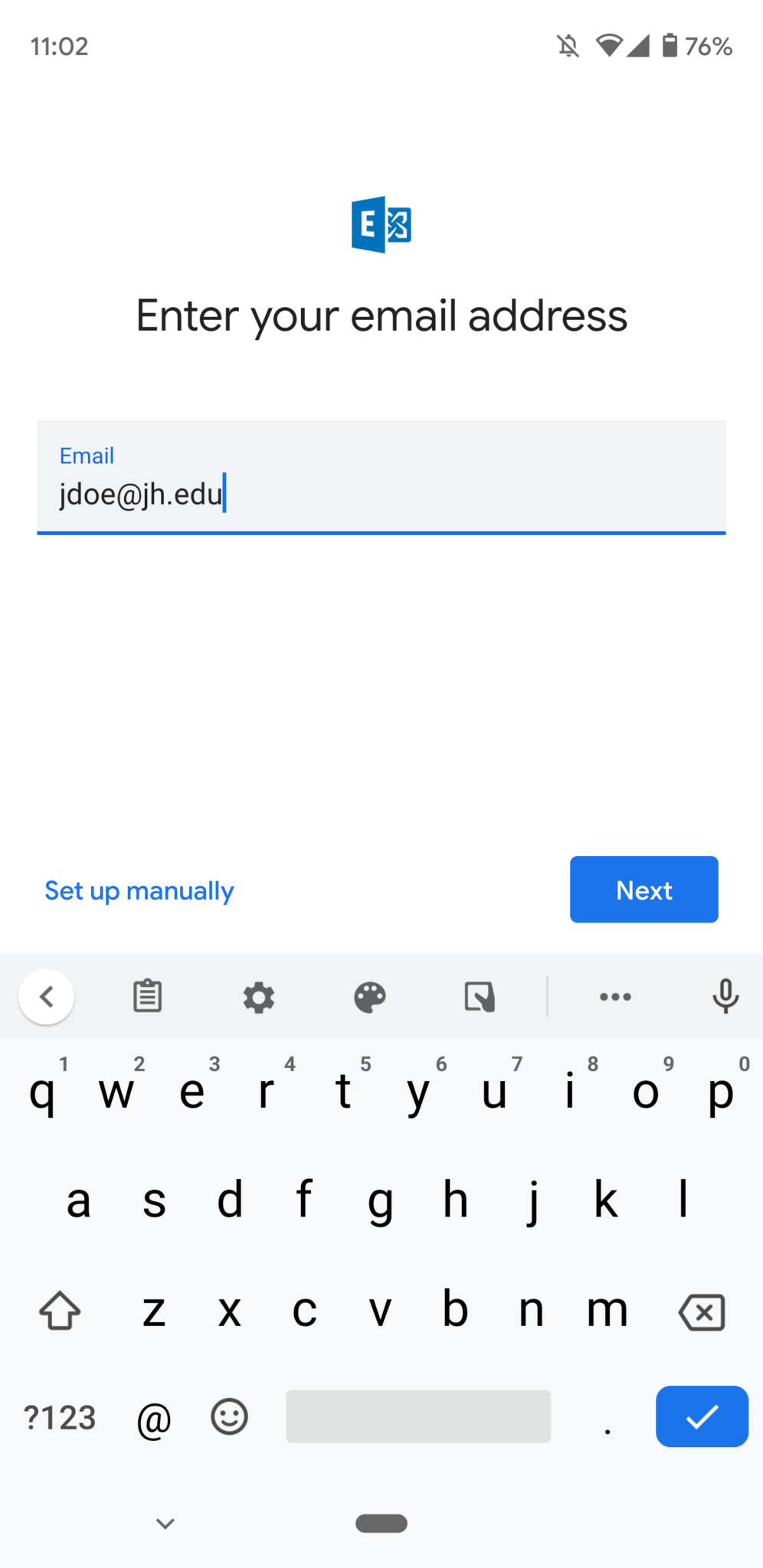Choose Set up manually
This screenshot has width=763, height=1568.
pyautogui.click(x=139, y=891)
